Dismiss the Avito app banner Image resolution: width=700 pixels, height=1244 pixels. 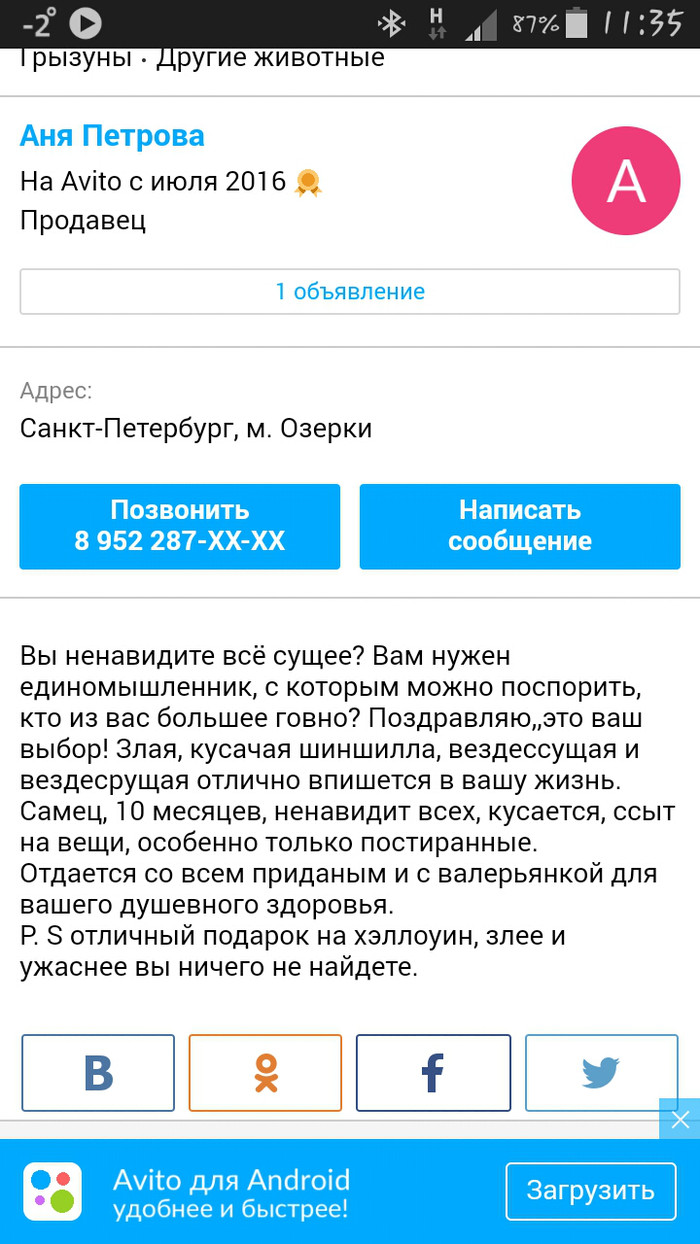point(680,1119)
